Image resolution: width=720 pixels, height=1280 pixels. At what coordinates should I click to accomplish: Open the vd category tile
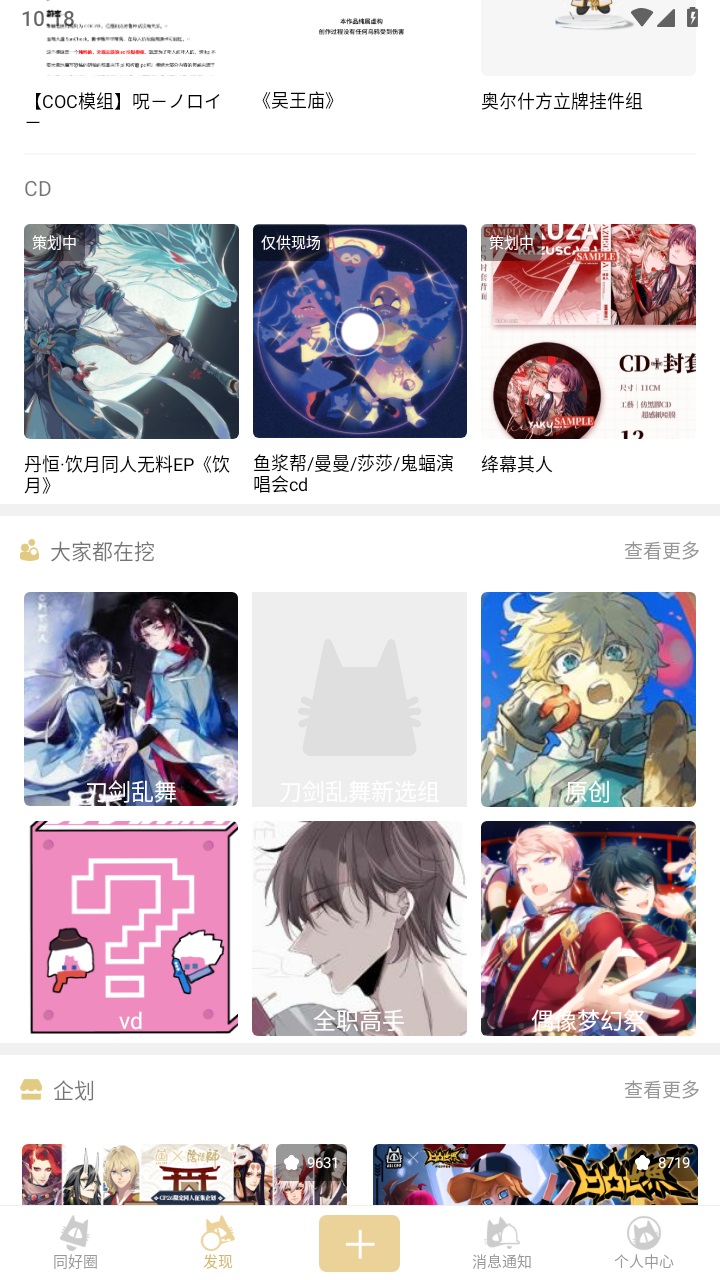tap(131, 928)
